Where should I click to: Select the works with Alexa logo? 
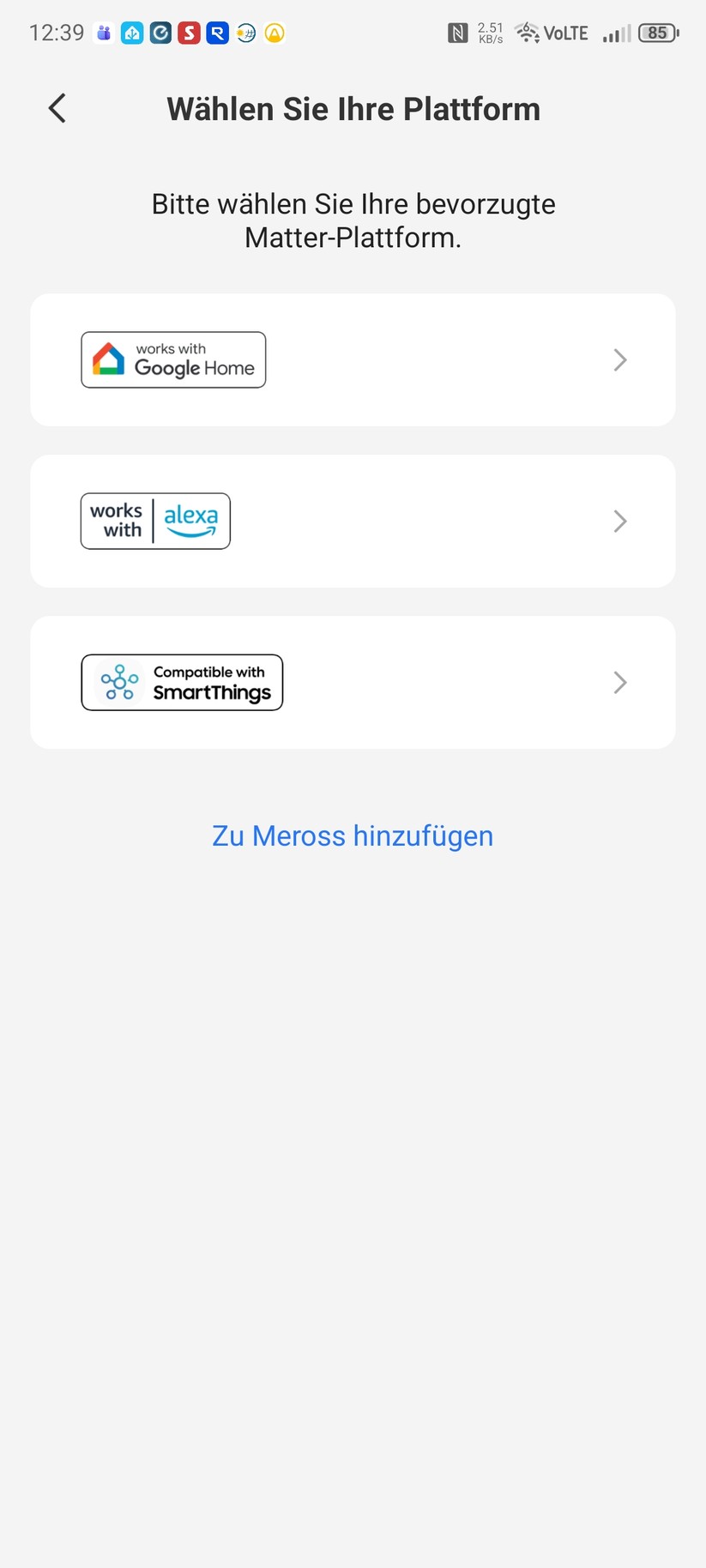coord(155,521)
